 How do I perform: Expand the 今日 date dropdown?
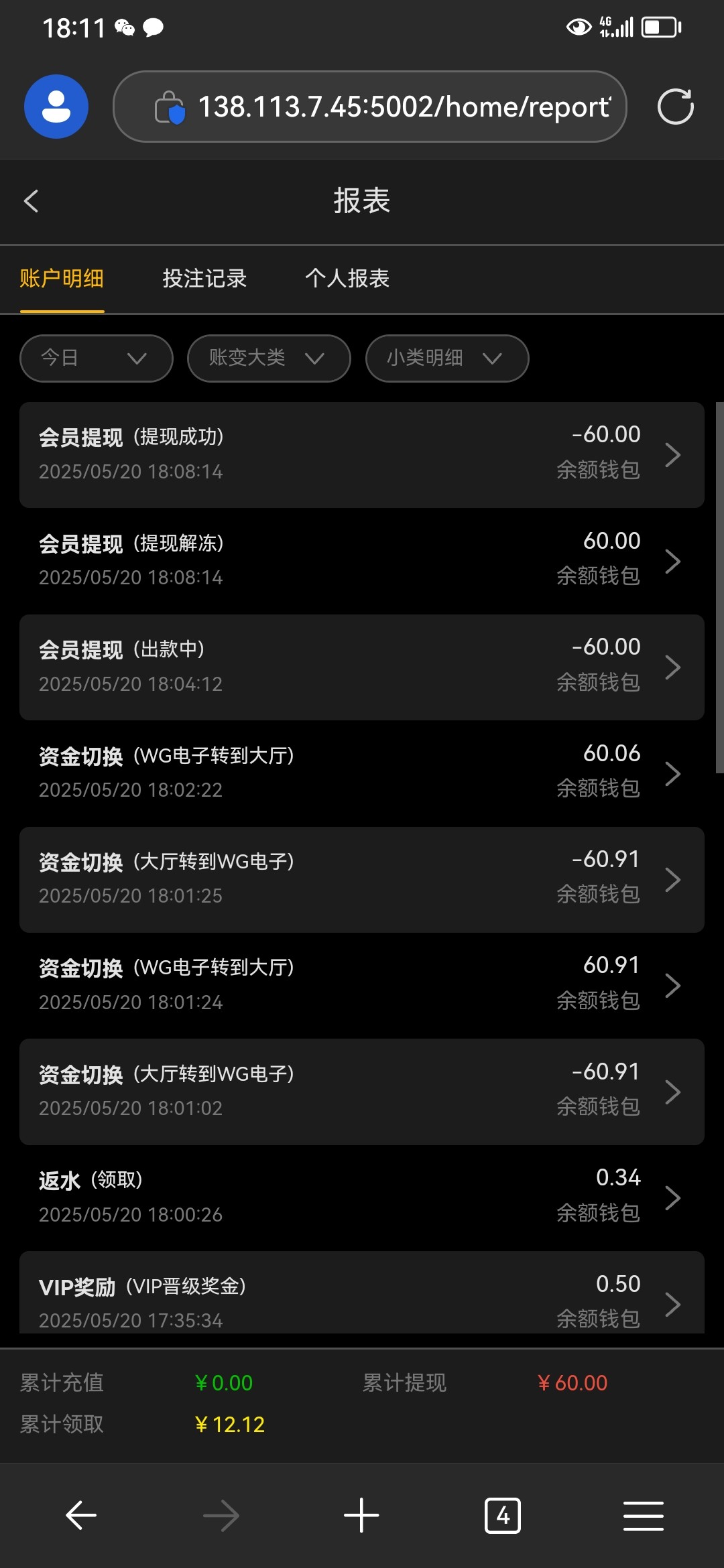[96, 358]
